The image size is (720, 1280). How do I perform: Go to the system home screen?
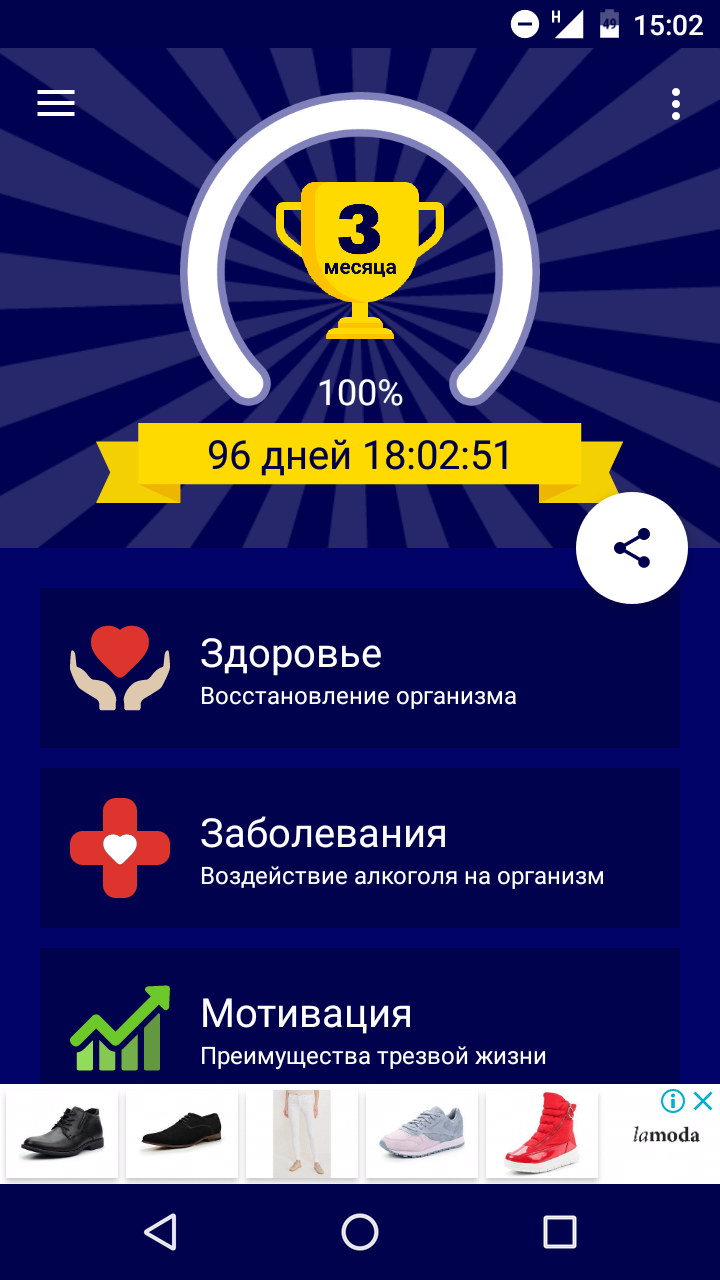tap(360, 1232)
